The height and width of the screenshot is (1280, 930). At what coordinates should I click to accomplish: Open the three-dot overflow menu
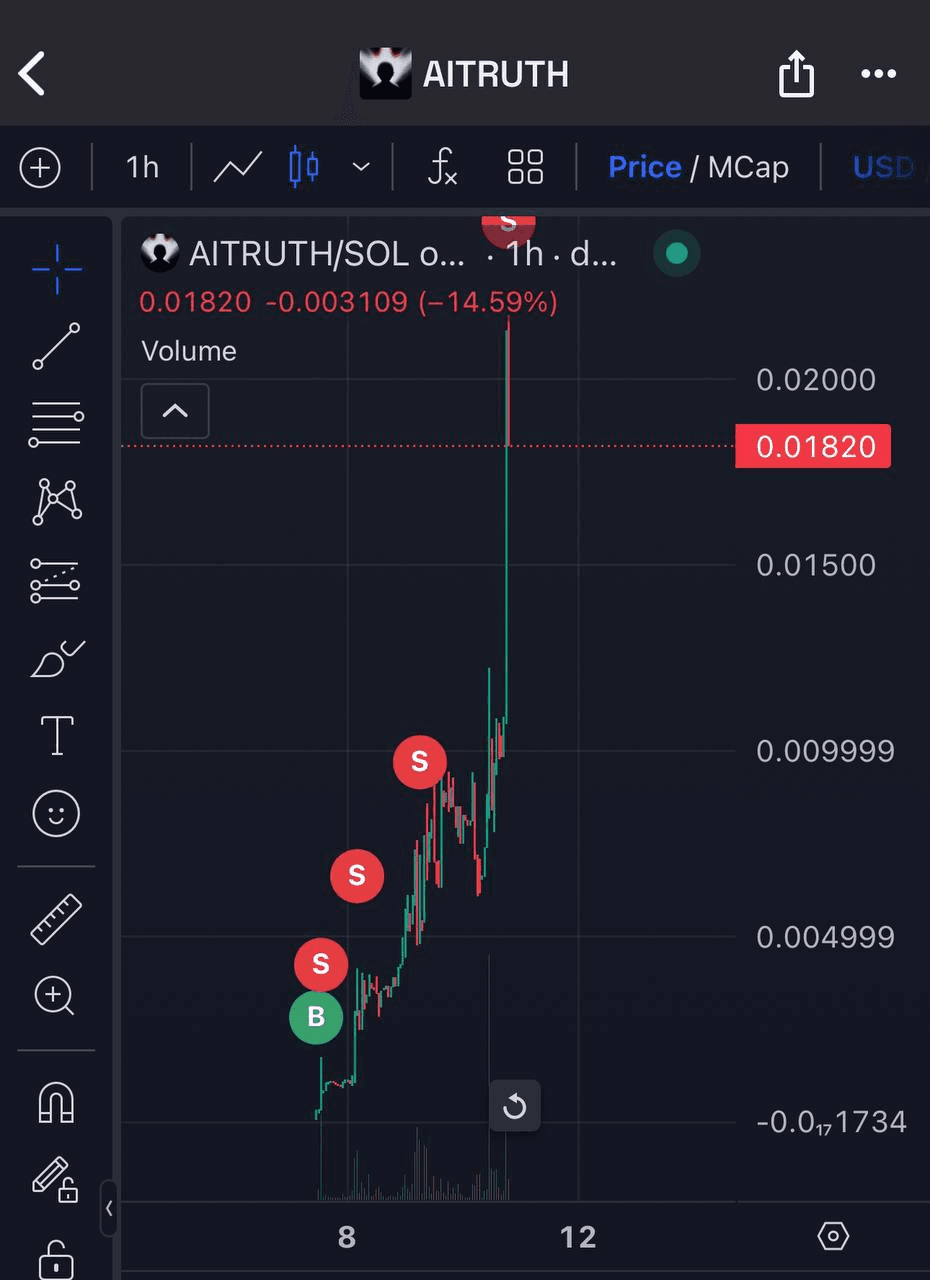(878, 74)
